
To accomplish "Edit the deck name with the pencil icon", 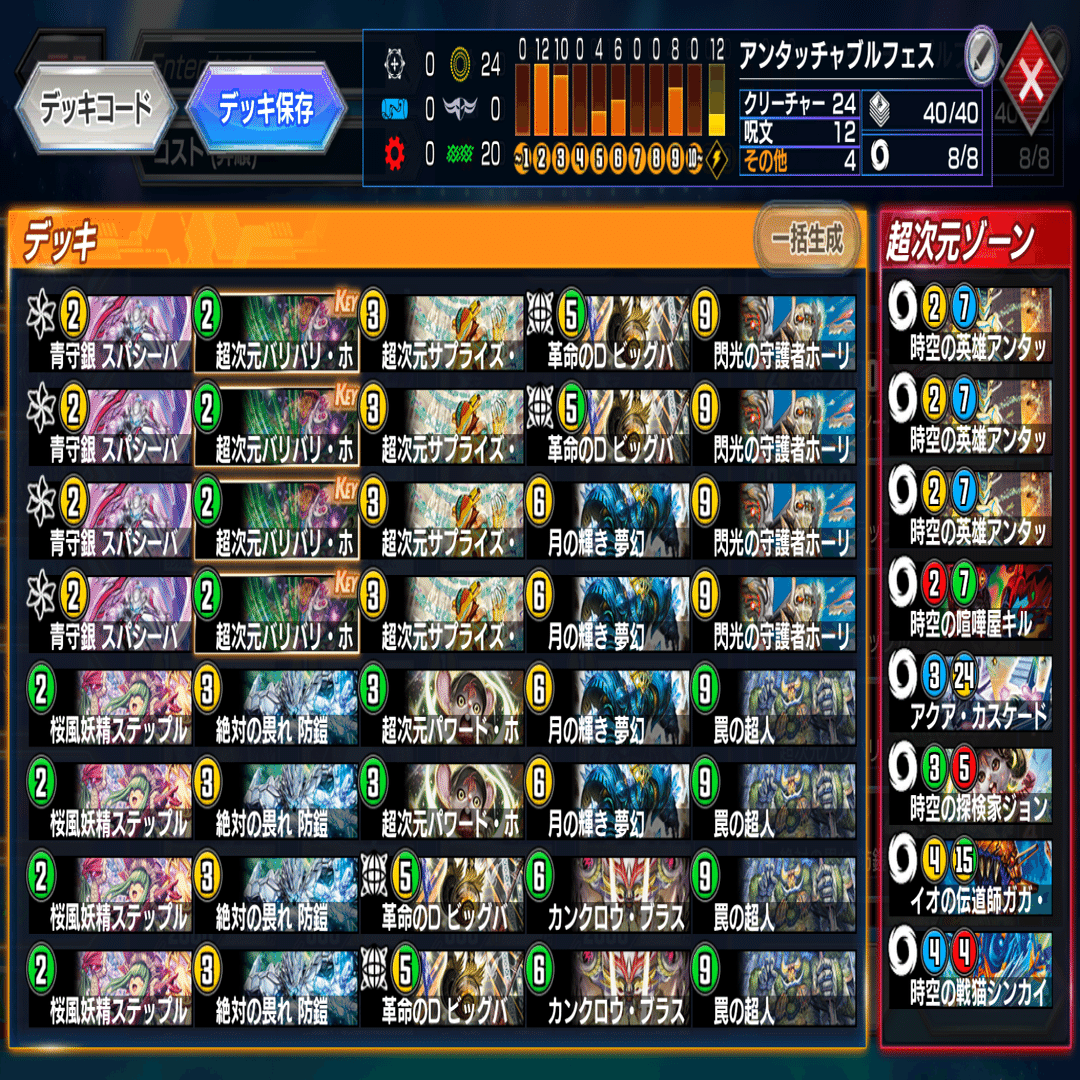I will (x=981, y=58).
